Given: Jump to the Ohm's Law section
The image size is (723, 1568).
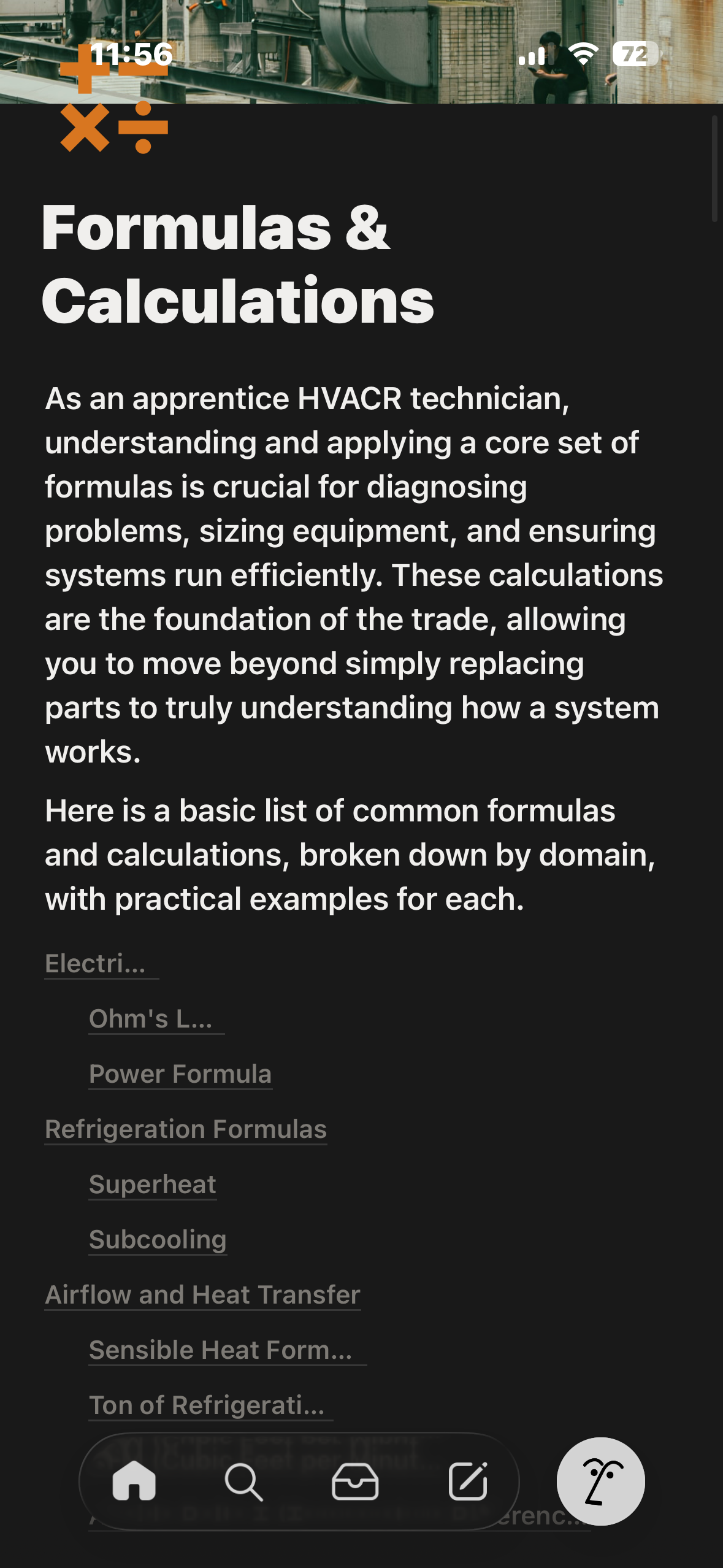Looking at the screenshot, I should (151, 1019).
